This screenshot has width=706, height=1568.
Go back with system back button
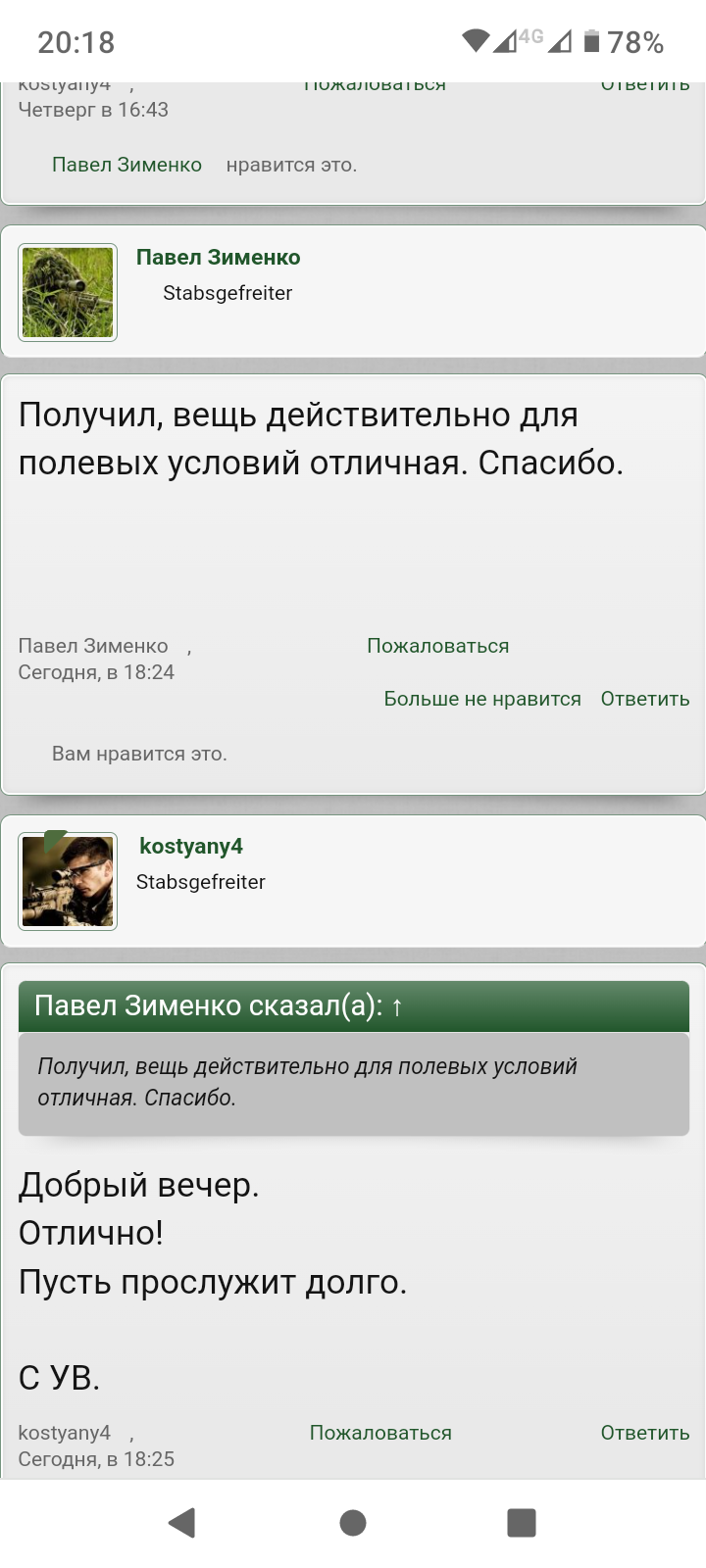pyautogui.click(x=182, y=1522)
